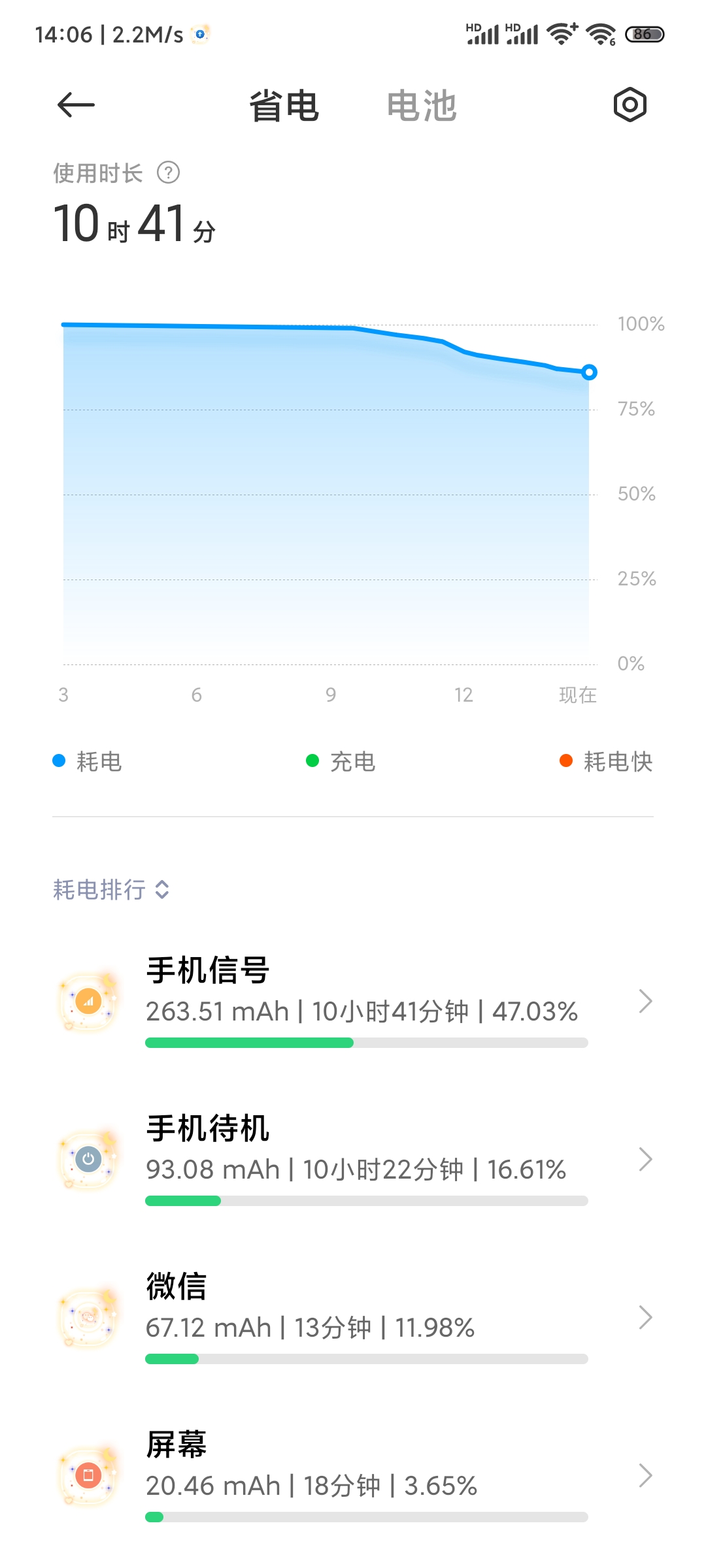Image resolution: width=706 pixels, height=1568 pixels.
Task: Open battery settings hexagon icon
Action: click(630, 105)
